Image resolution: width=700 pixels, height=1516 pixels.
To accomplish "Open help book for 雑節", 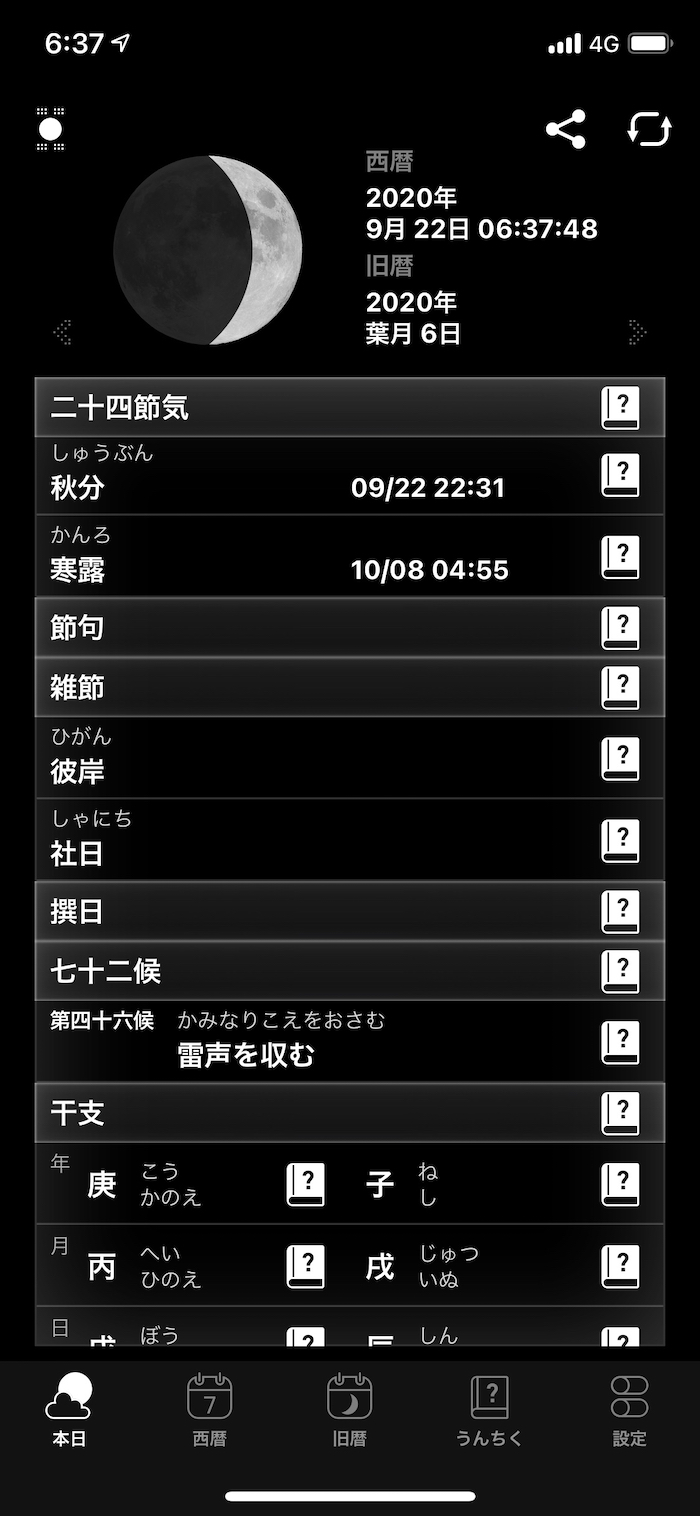I will (x=620, y=688).
